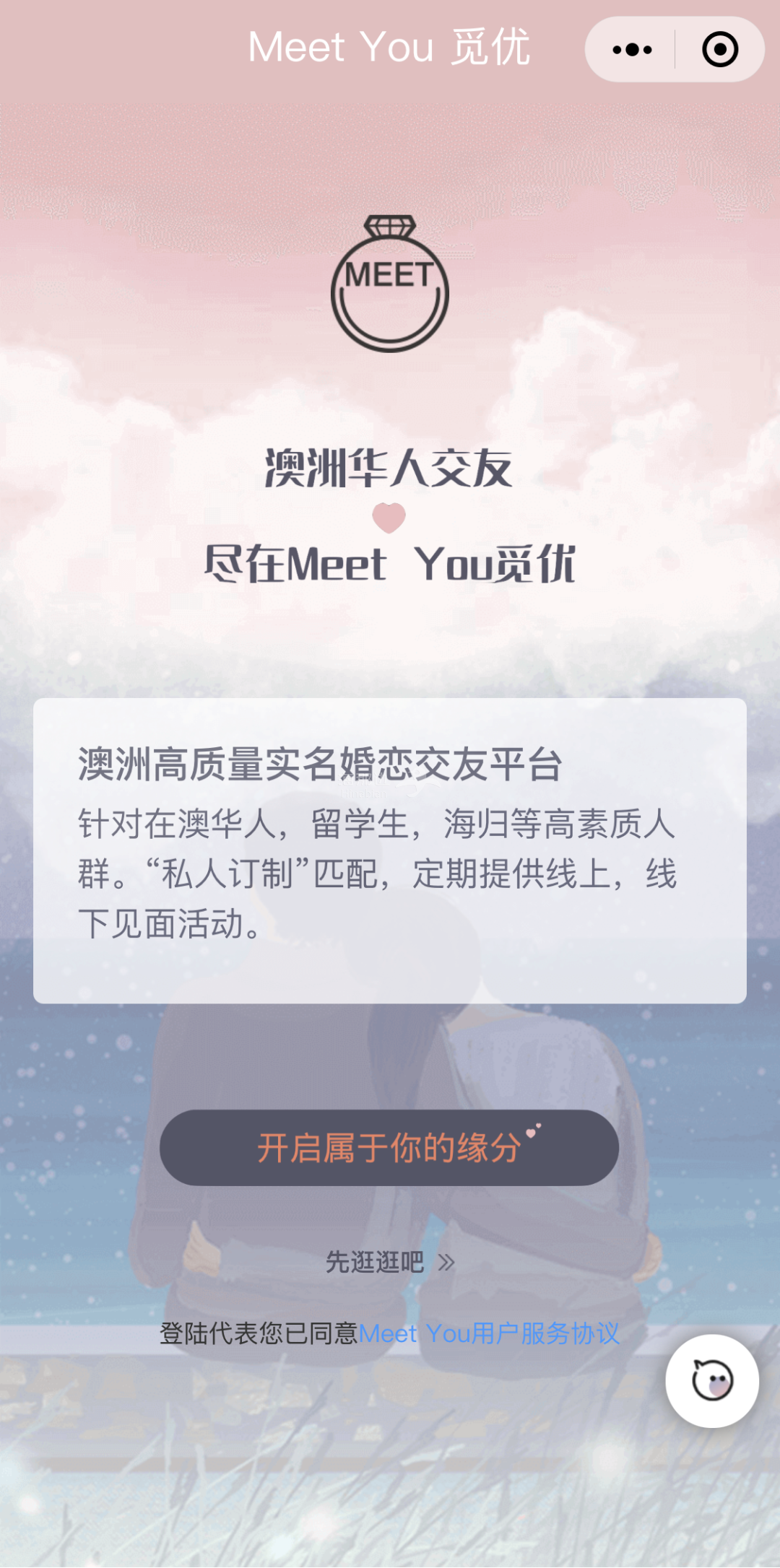This screenshot has height=1568, width=780.
Task: Close the mini program via circle icon
Action: coord(719,50)
